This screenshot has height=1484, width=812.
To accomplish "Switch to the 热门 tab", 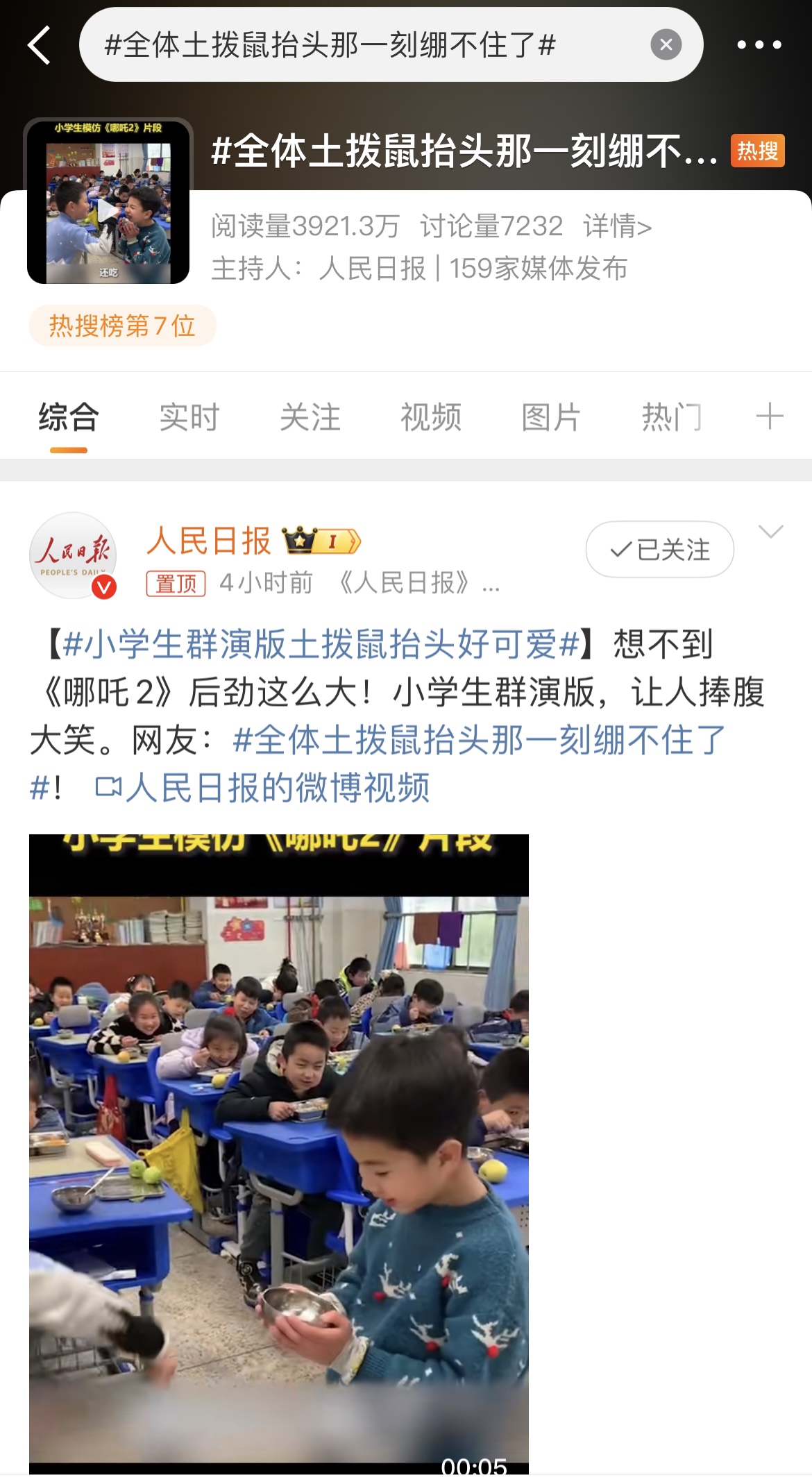I will 670,417.
